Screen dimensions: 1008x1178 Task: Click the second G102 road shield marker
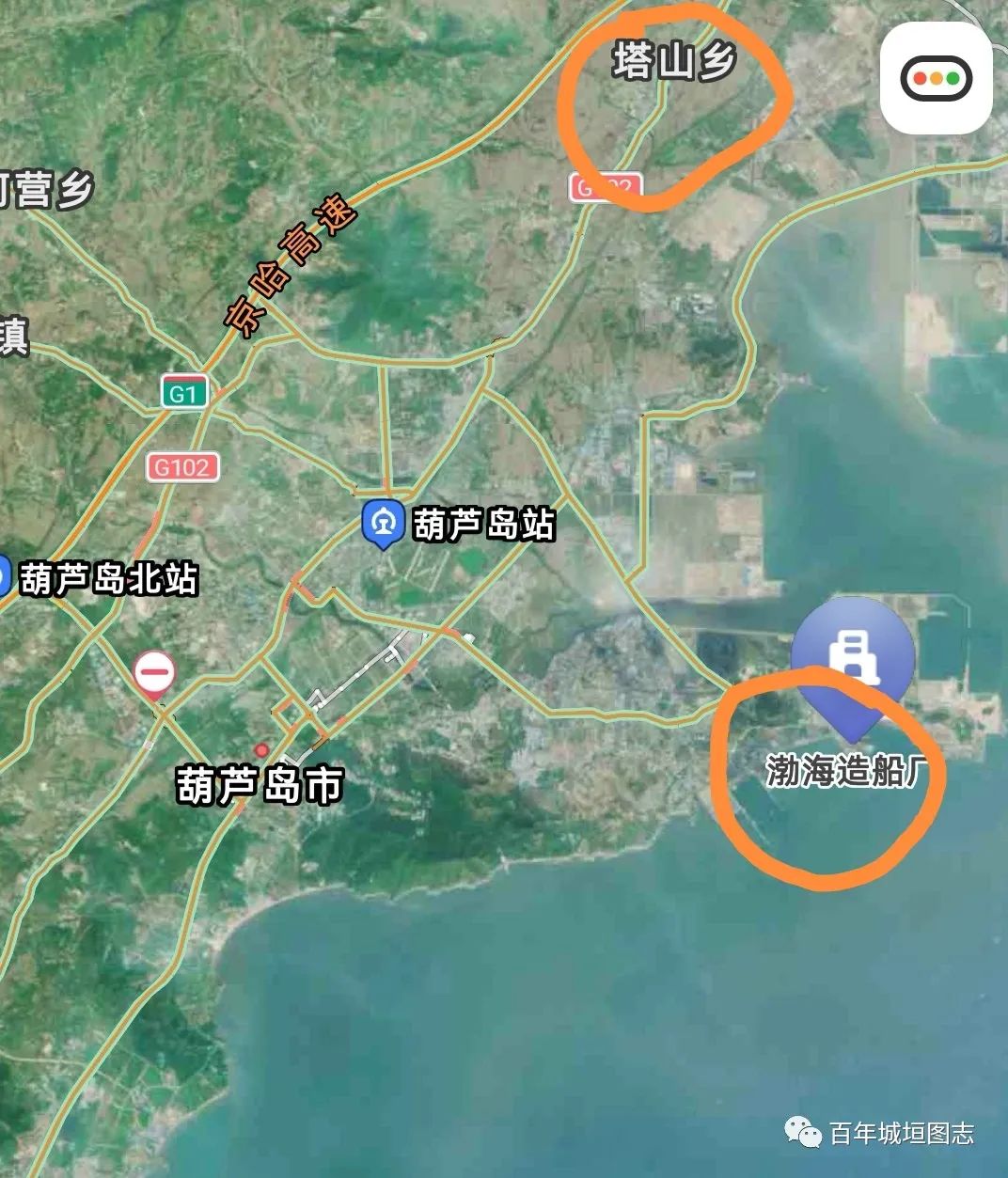pyautogui.click(x=606, y=185)
